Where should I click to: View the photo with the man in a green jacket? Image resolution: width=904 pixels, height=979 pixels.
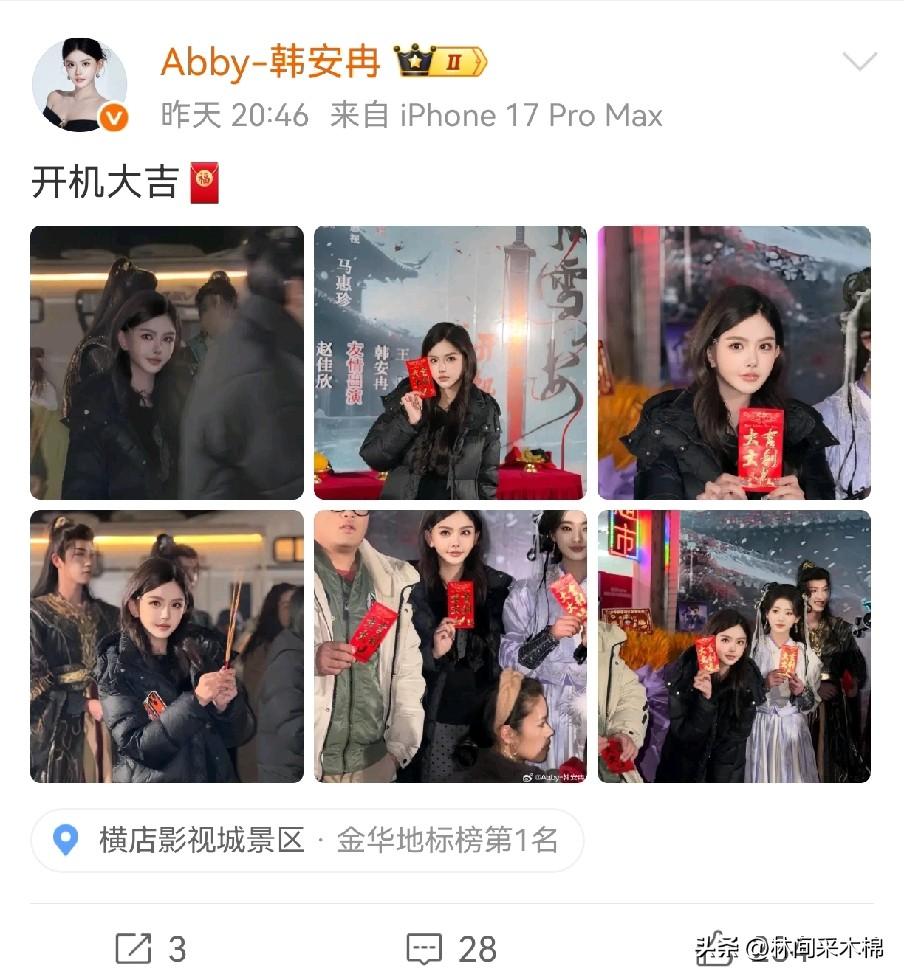point(449,647)
